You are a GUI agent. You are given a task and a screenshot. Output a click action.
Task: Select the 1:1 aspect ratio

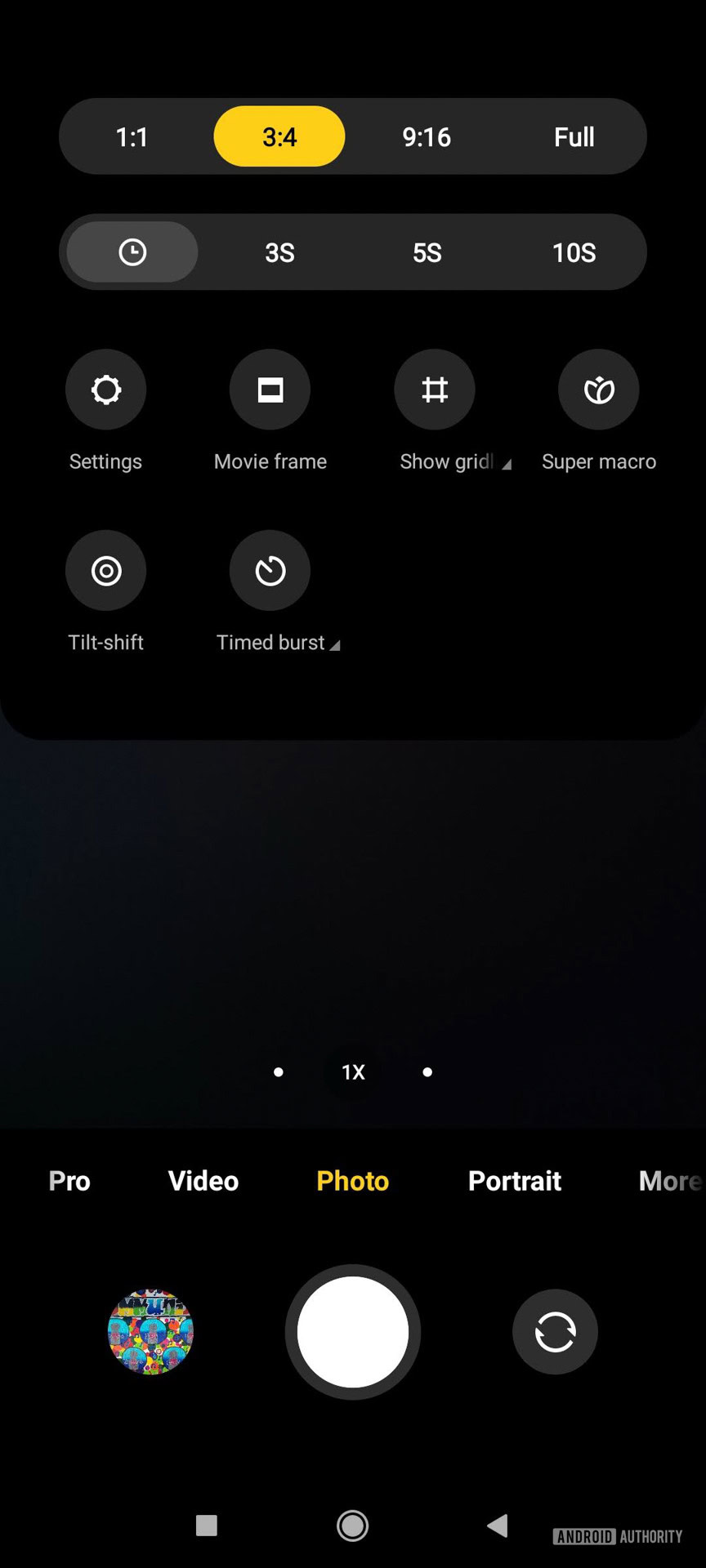coord(132,137)
